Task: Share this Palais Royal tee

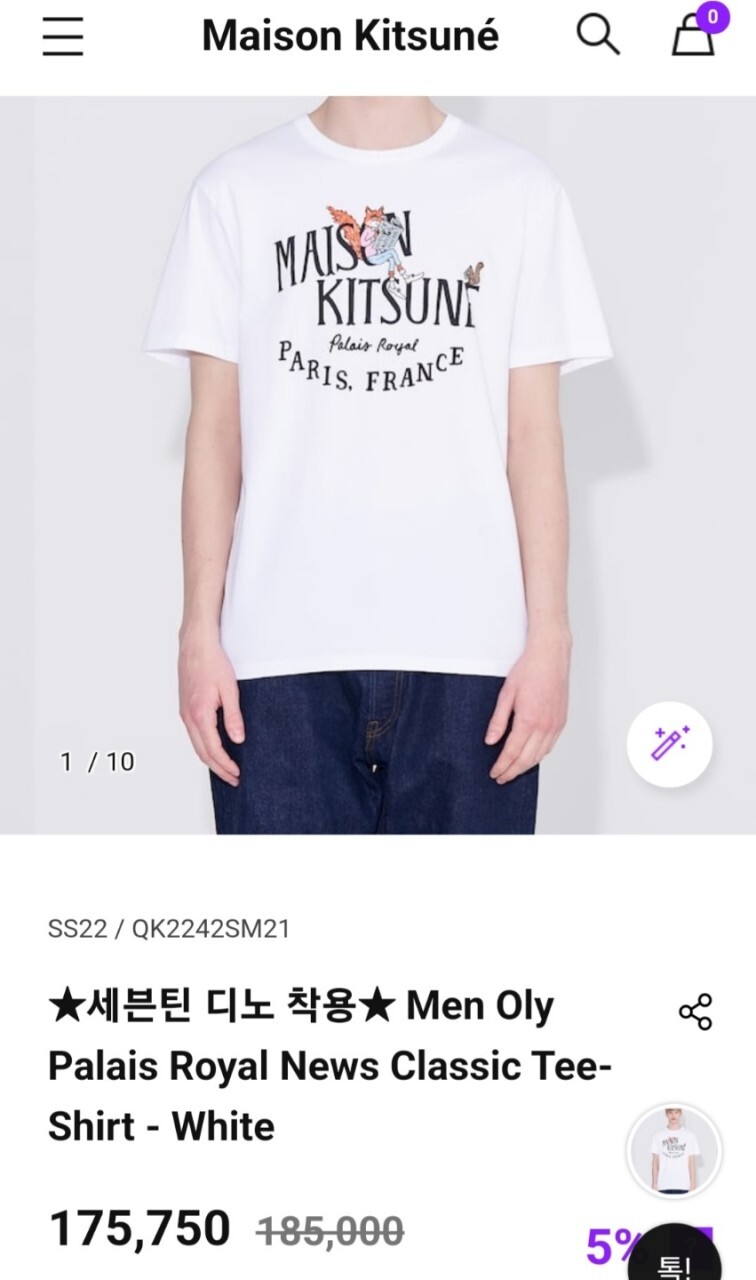Action: 695,1011
